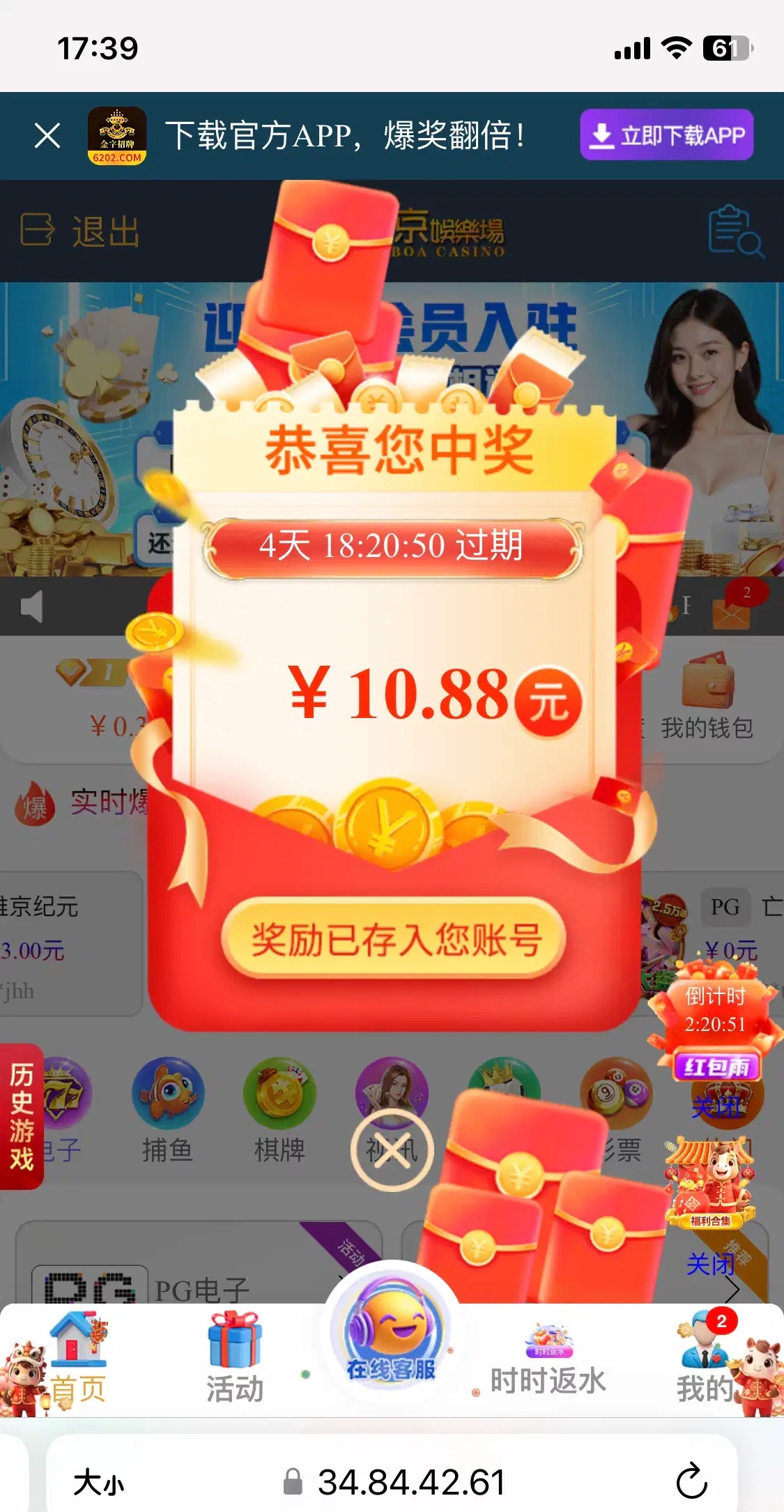Close the 福利合集 floating widget
784x1512 pixels.
(x=709, y=1264)
